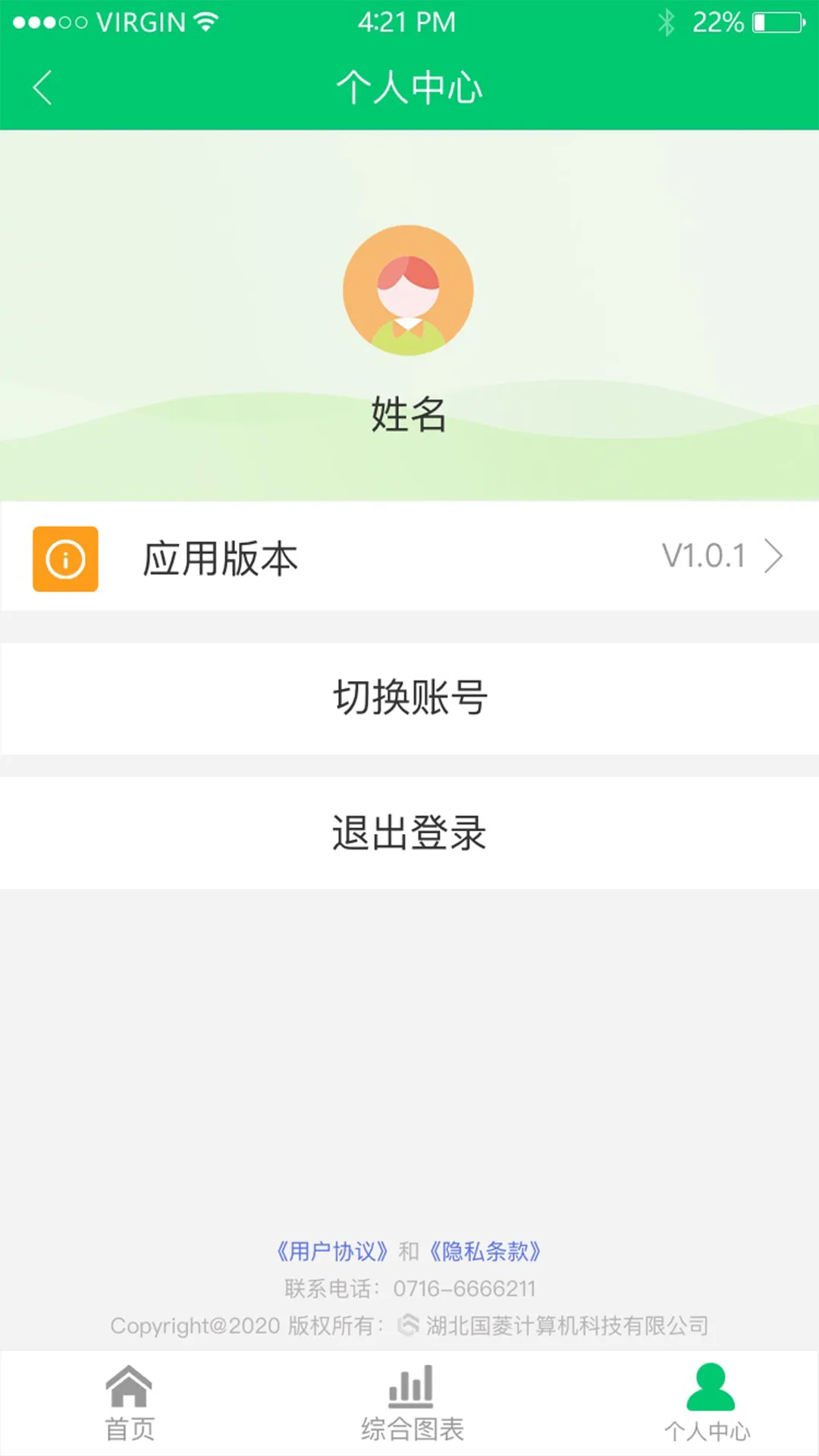The height and width of the screenshot is (1456, 819).
Task: Click the 退出登录 button
Action: click(x=409, y=834)
